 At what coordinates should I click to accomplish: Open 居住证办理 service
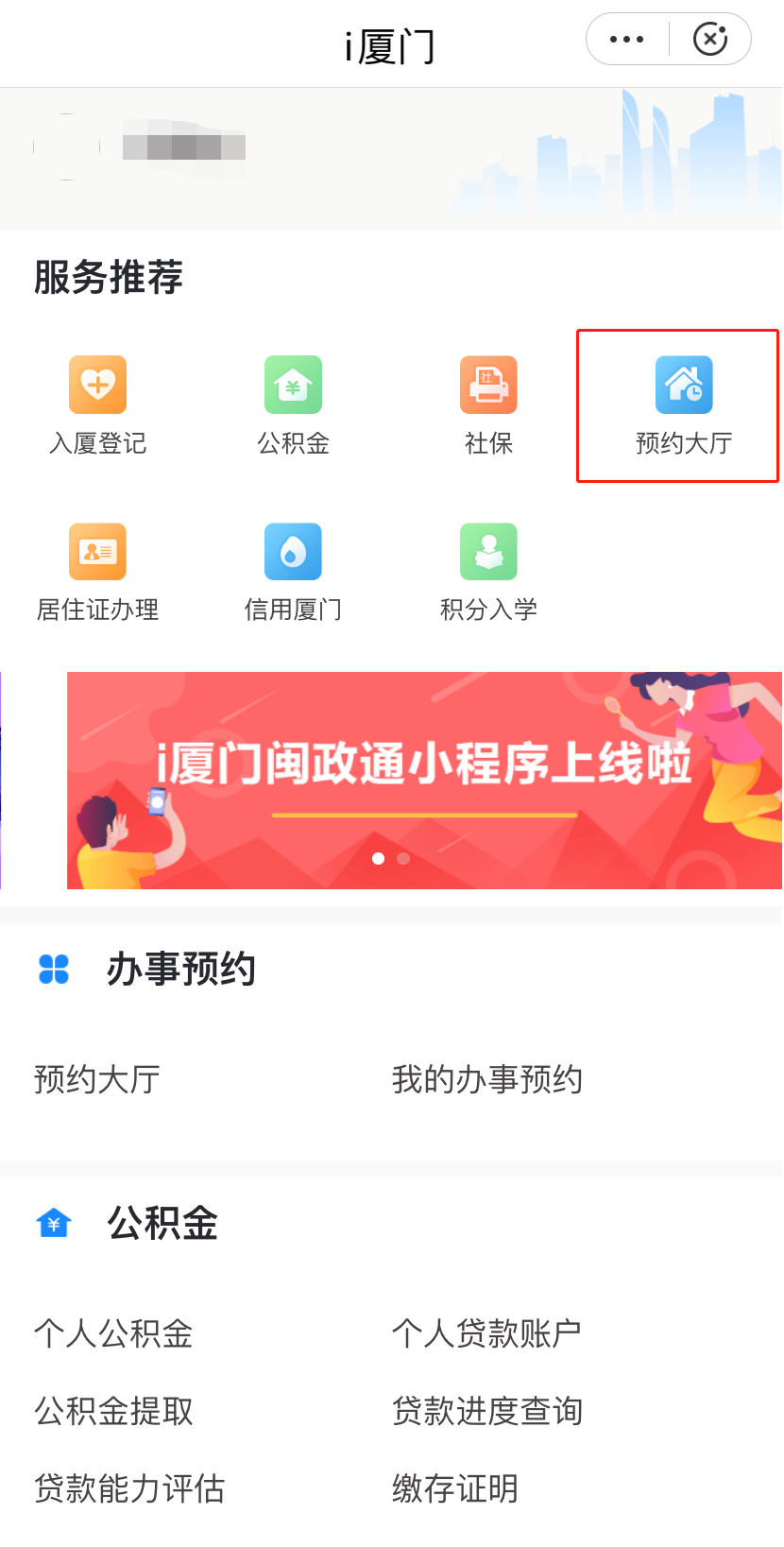tap(97, 572)
